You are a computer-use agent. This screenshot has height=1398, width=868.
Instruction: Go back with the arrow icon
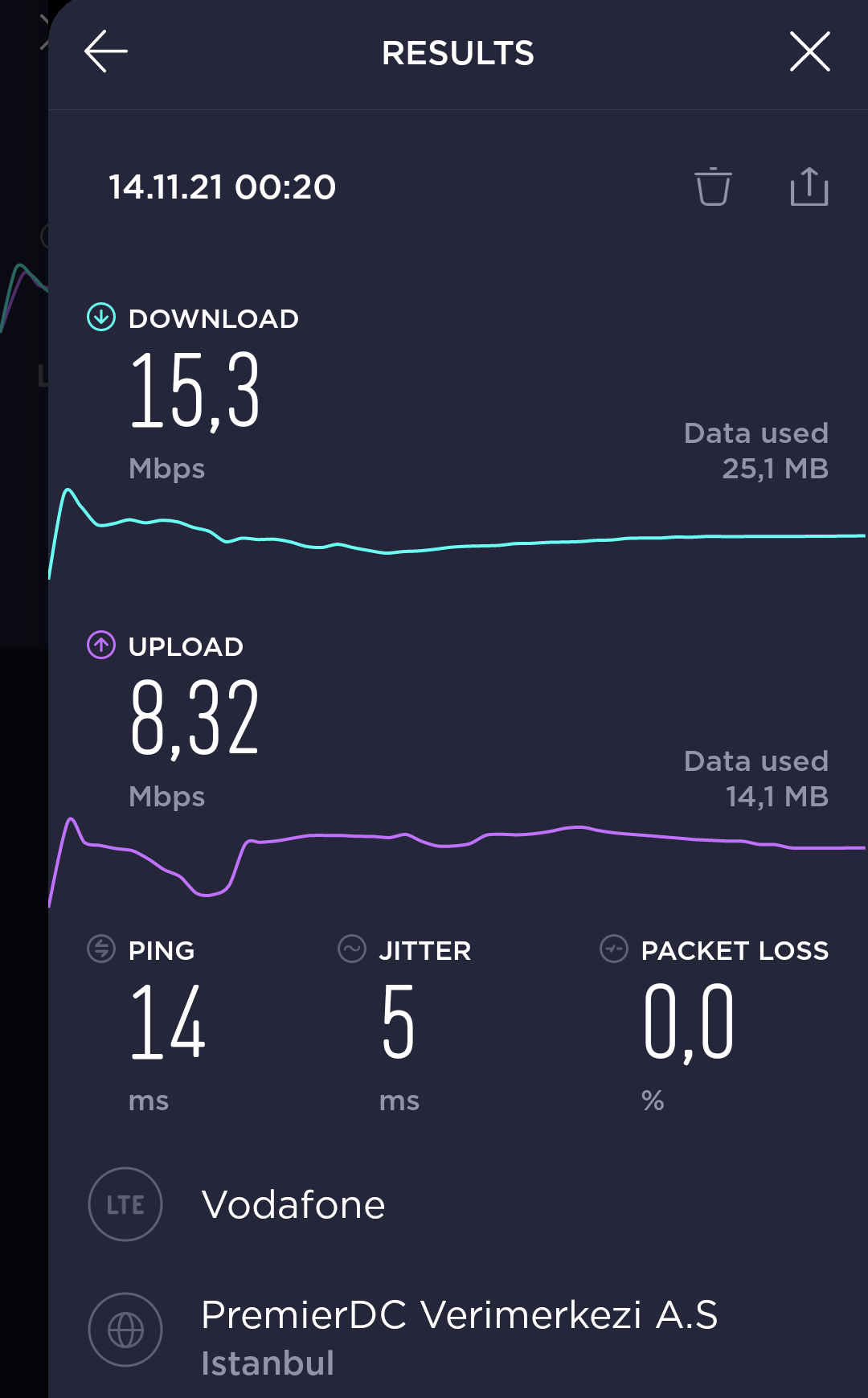point(106,52)
